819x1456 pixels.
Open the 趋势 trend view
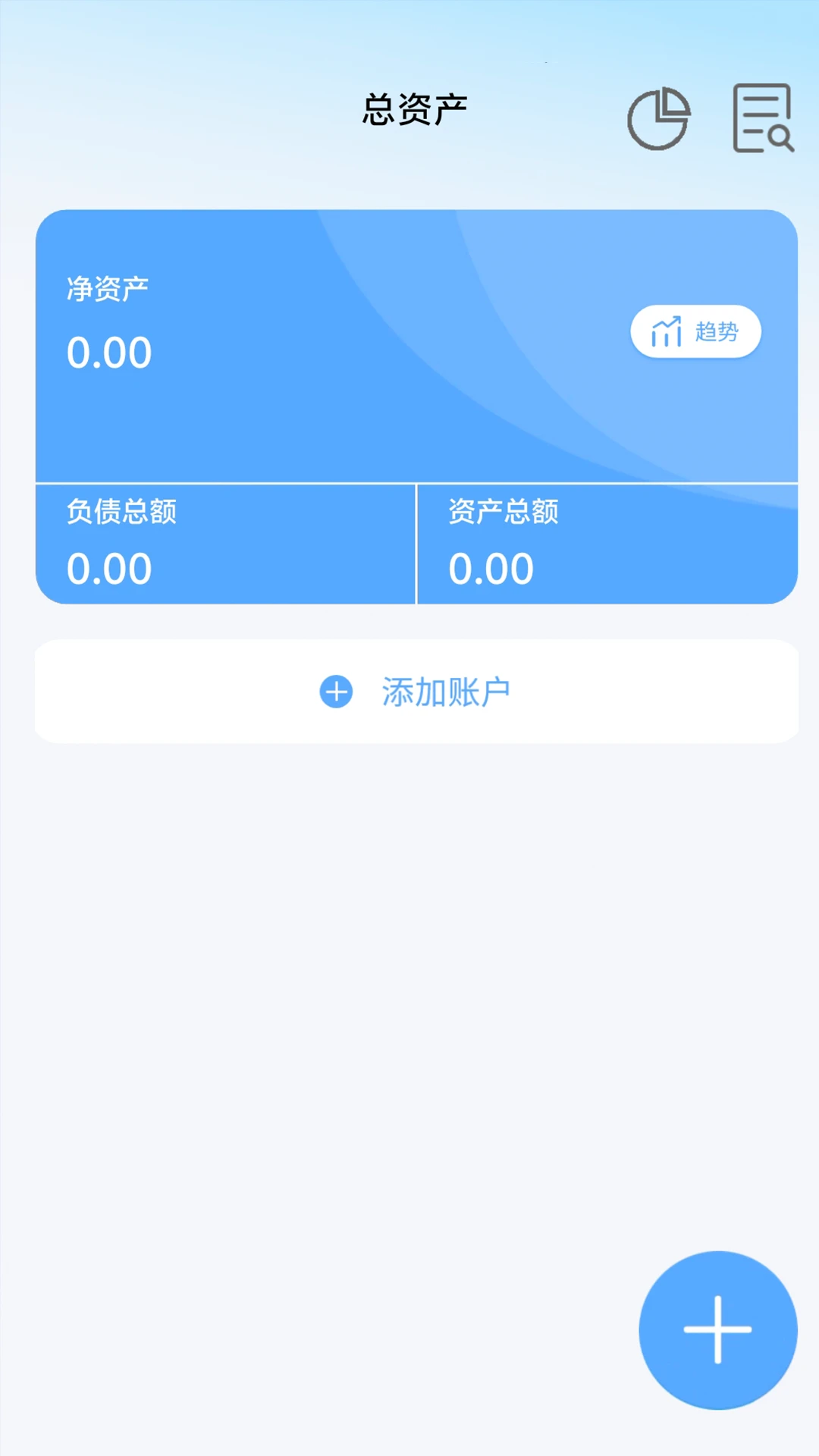pyautogui.click(x=695, y=331)
